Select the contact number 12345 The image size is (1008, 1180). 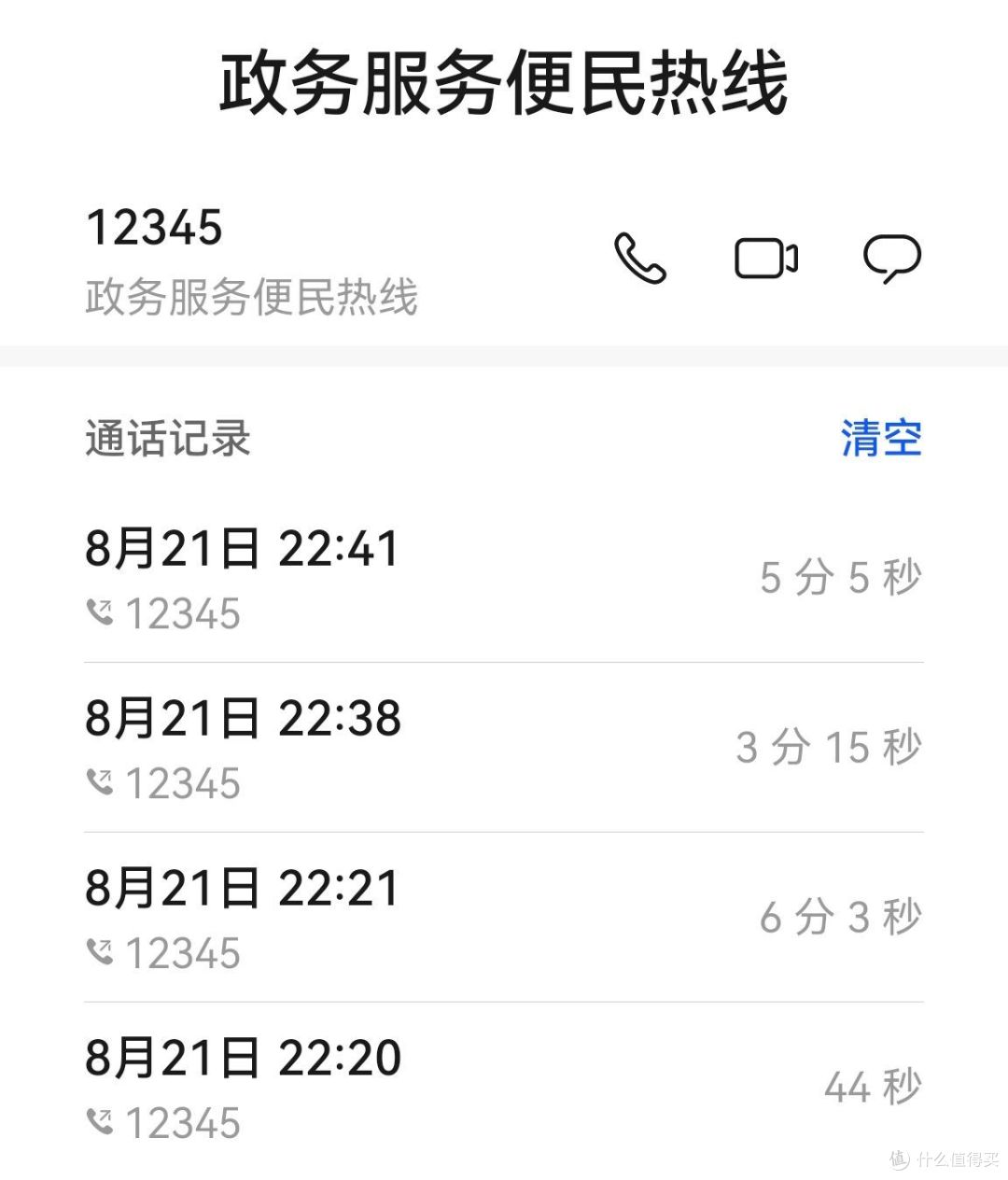coord(155,226)
